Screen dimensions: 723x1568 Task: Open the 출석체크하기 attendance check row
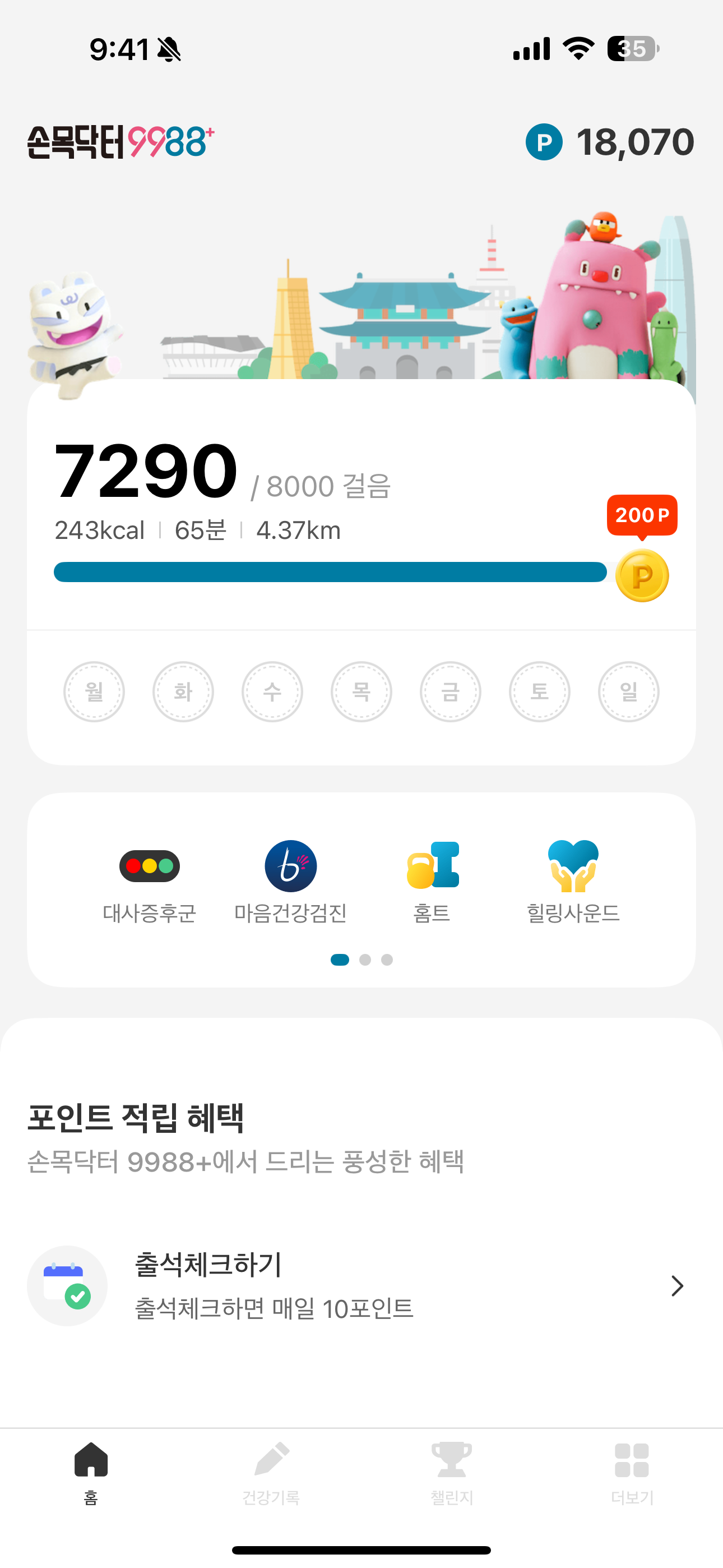(361, 1285)
